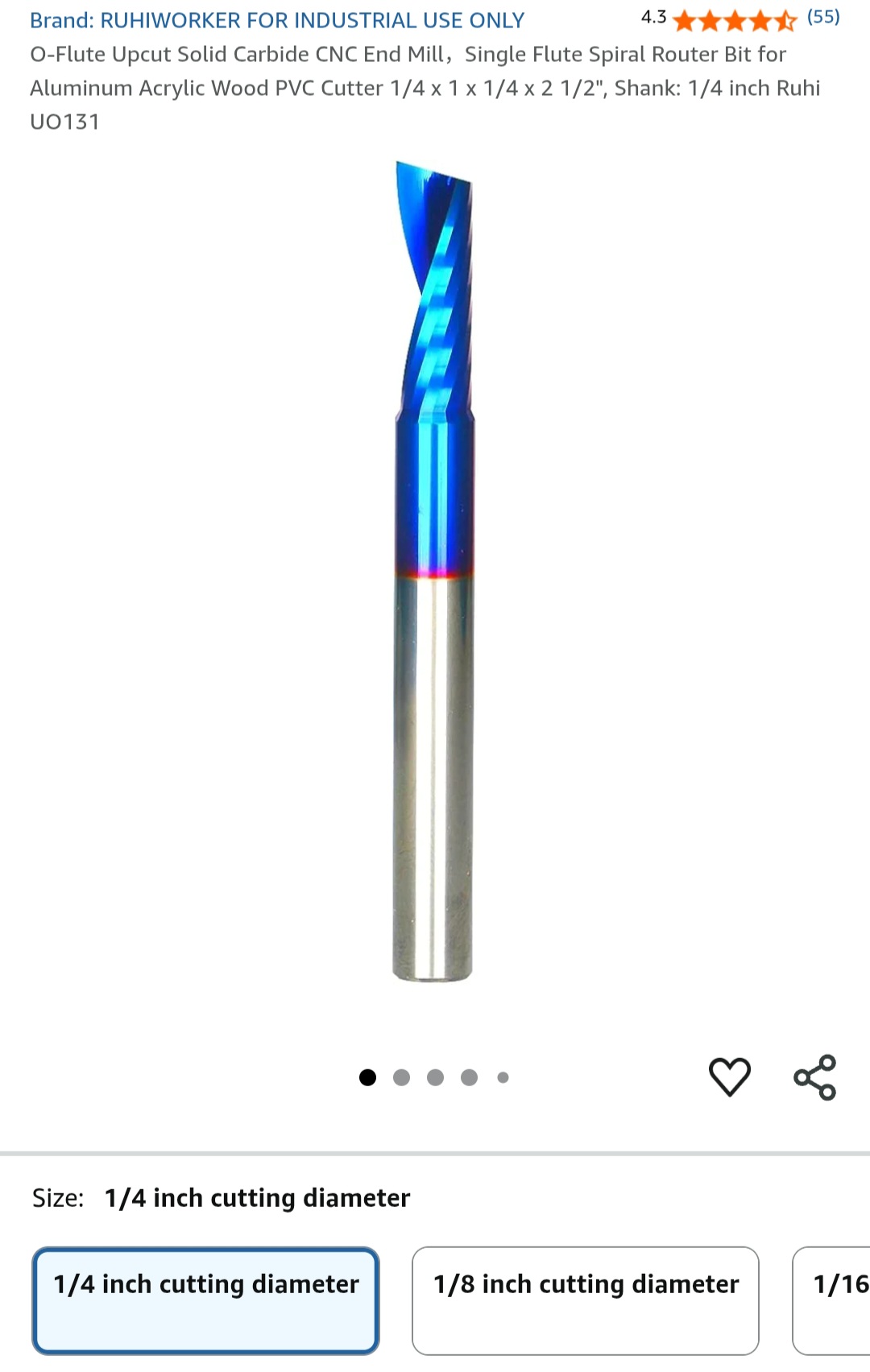870x1372 pixels.
Task: Add this item to wish list heart
Action: click(729, 1077)
